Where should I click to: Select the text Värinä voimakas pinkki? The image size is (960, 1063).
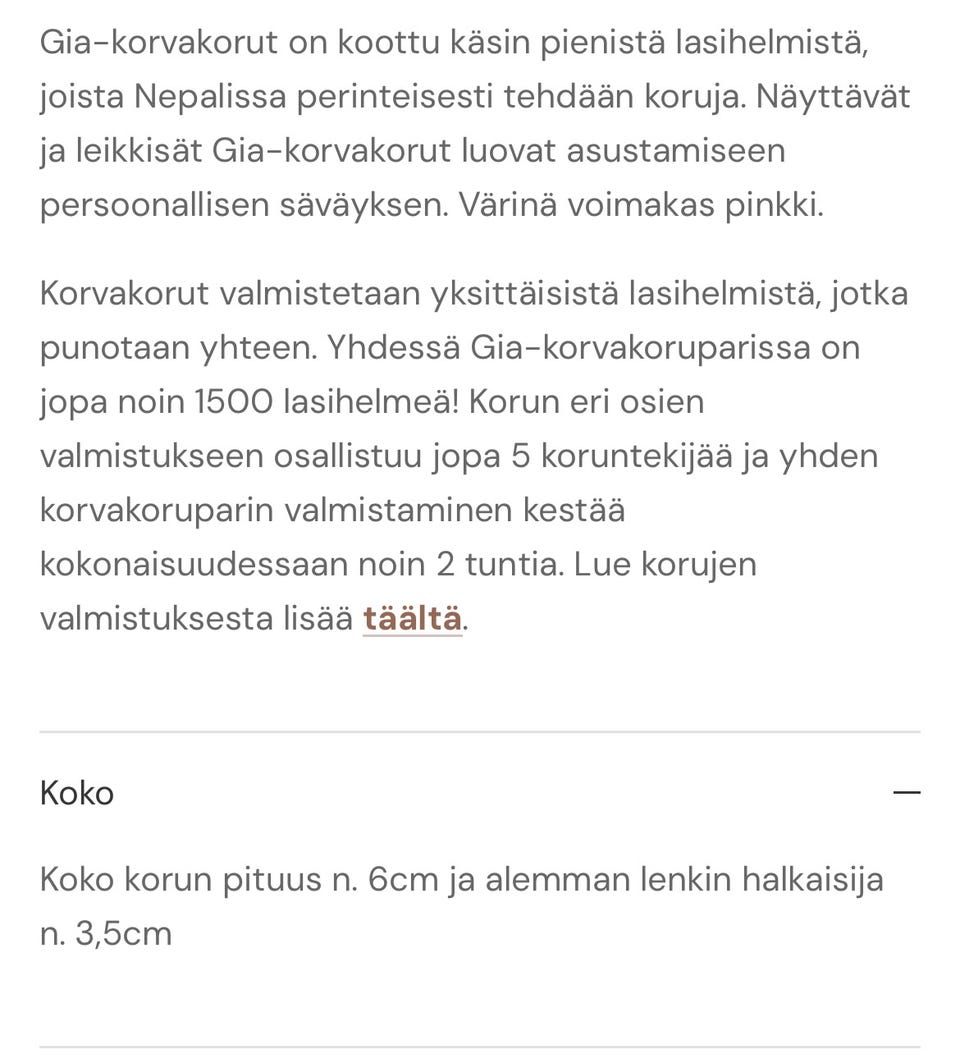click(642, 203)
